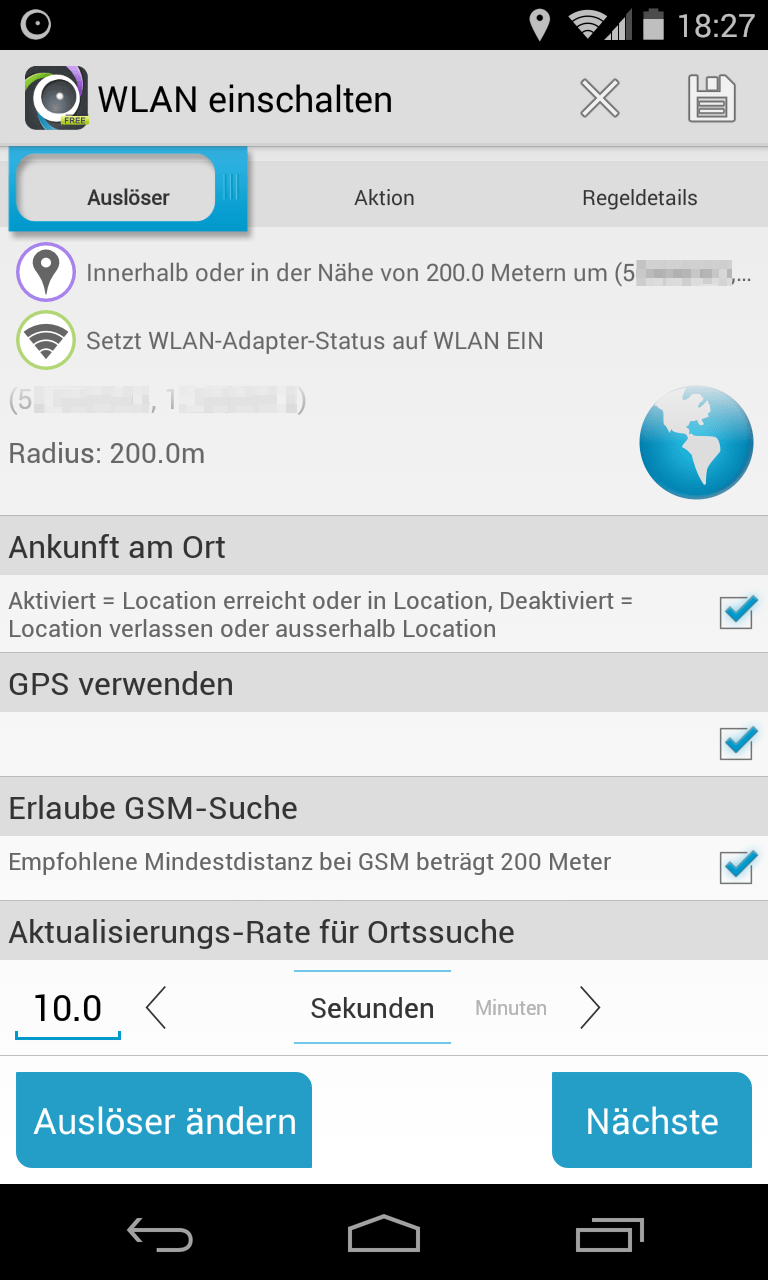Save the rule with the floppy disk icon
The height and width of the screenshot is (1280, 768).
pos(712,99)
